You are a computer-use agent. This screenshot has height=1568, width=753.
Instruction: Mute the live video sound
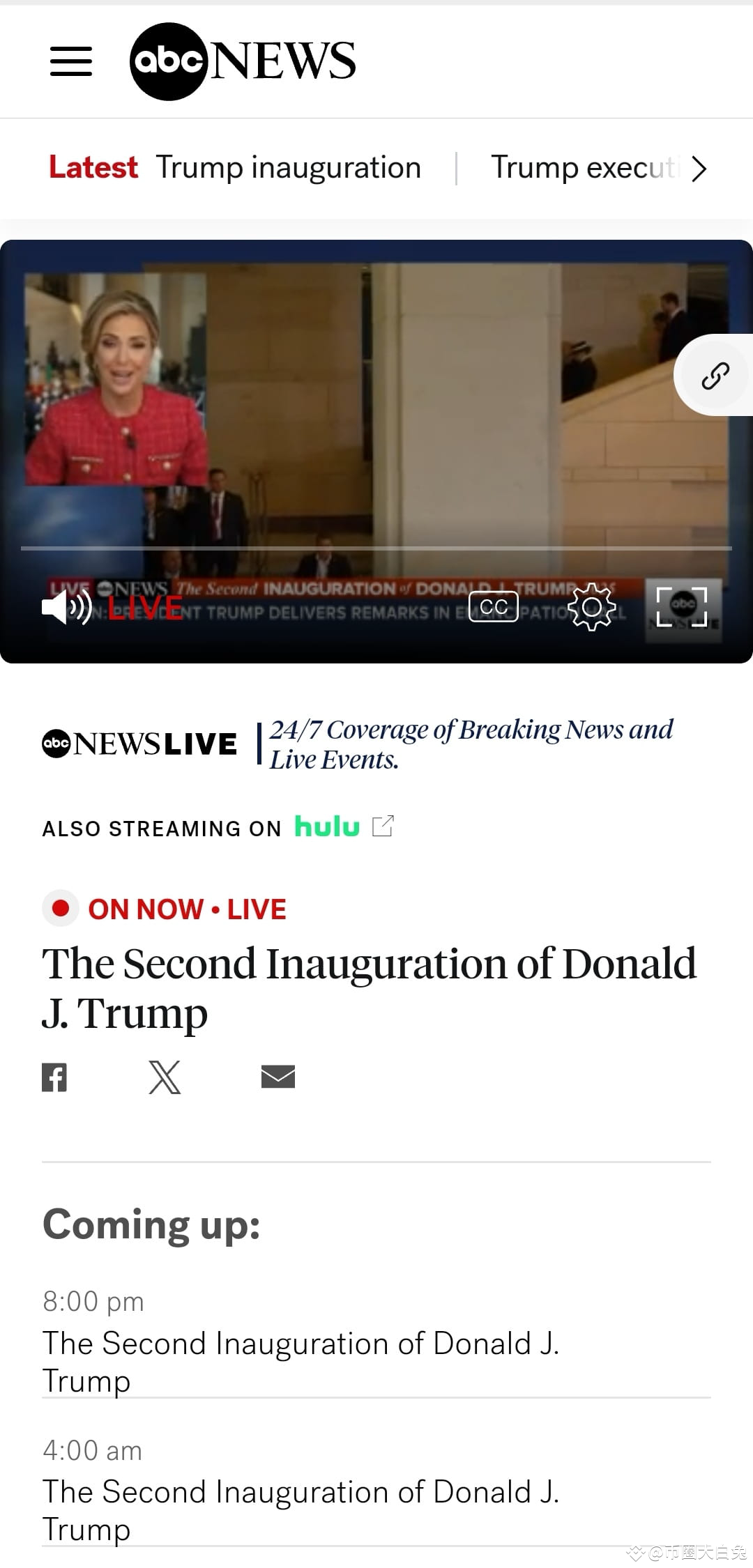(x=67, y=607)
